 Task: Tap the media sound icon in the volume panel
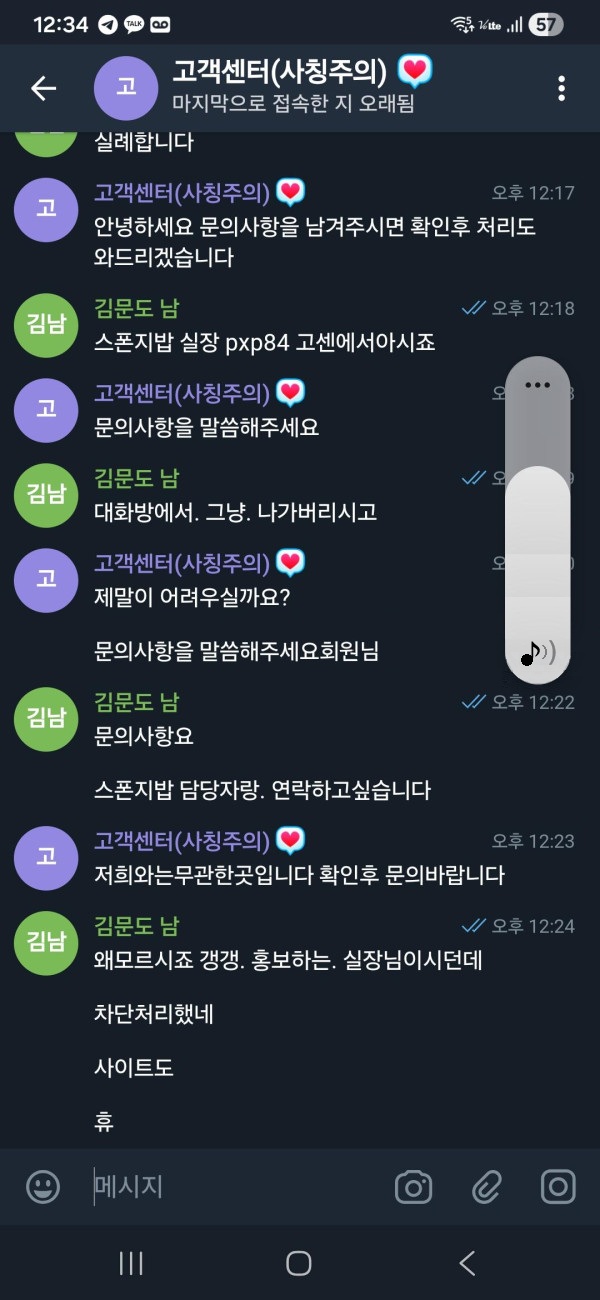538,654
